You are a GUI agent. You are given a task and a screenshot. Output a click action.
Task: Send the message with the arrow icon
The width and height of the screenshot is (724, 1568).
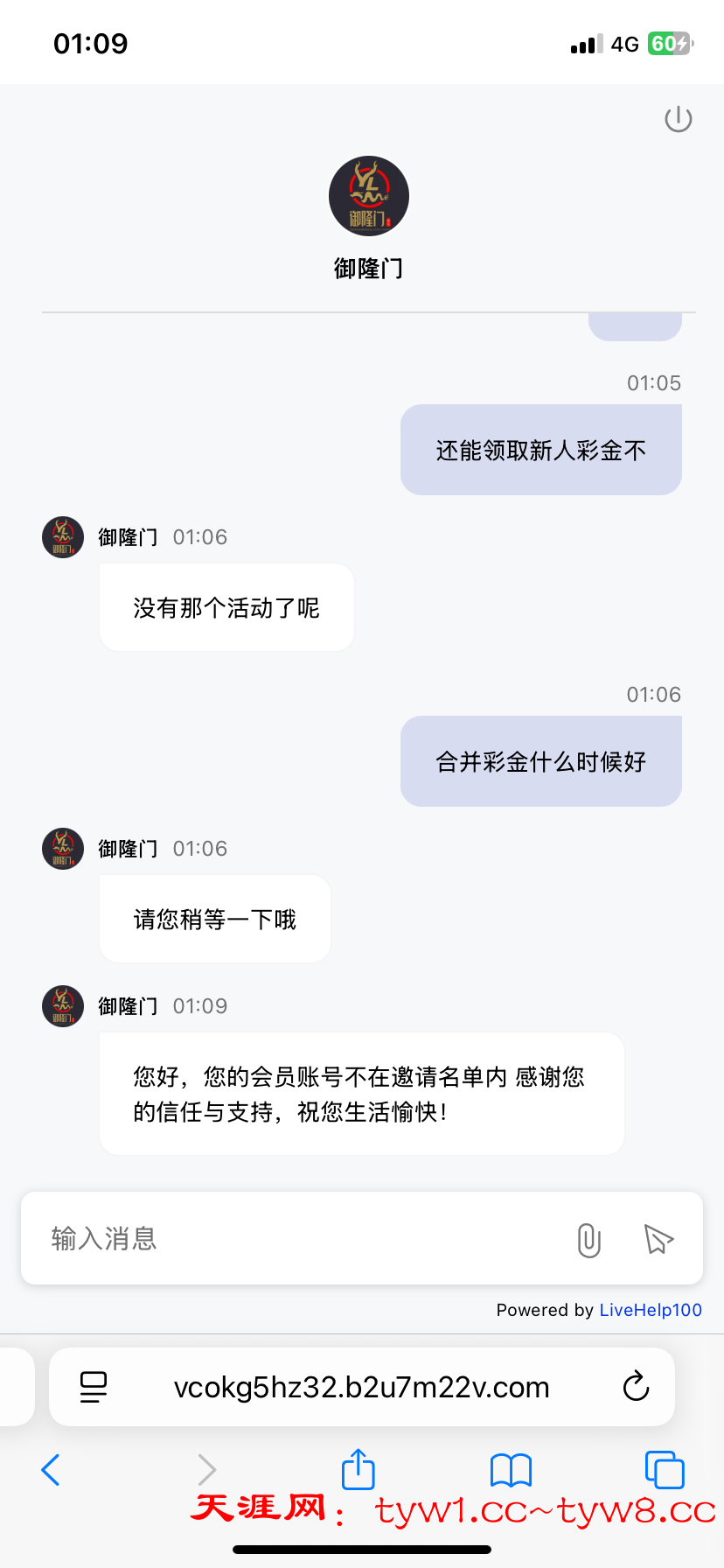click(x=658, y=1239)
